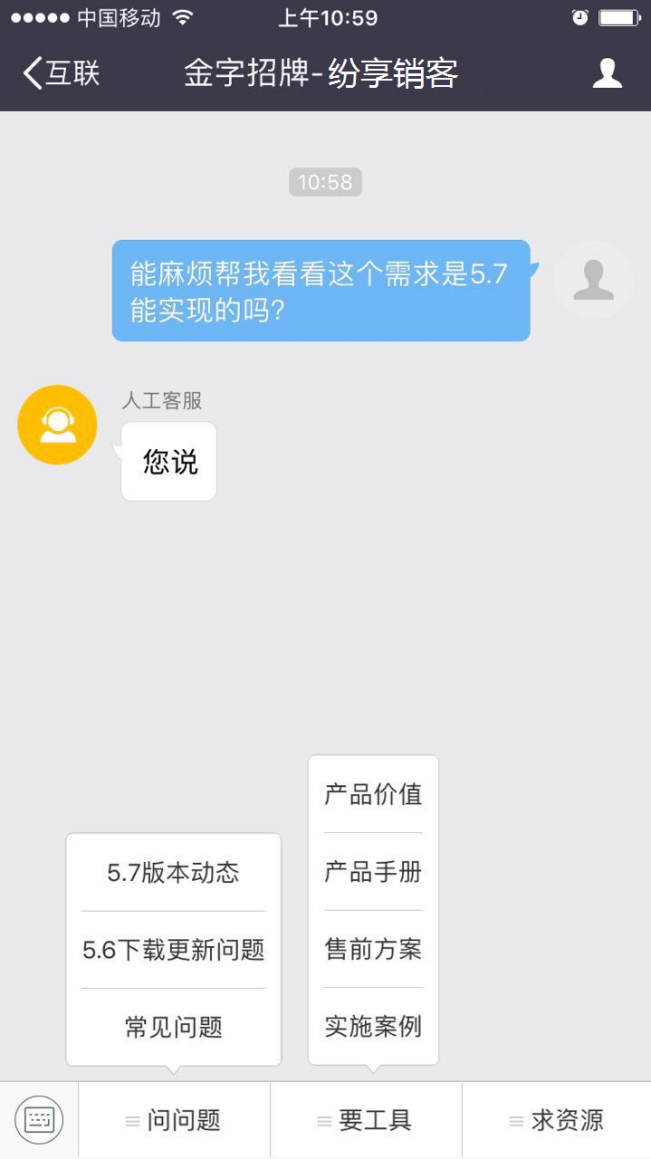The image size is (651, 1159).
Task: Open the profile icon in header
Action: click(x=607, y=73)
